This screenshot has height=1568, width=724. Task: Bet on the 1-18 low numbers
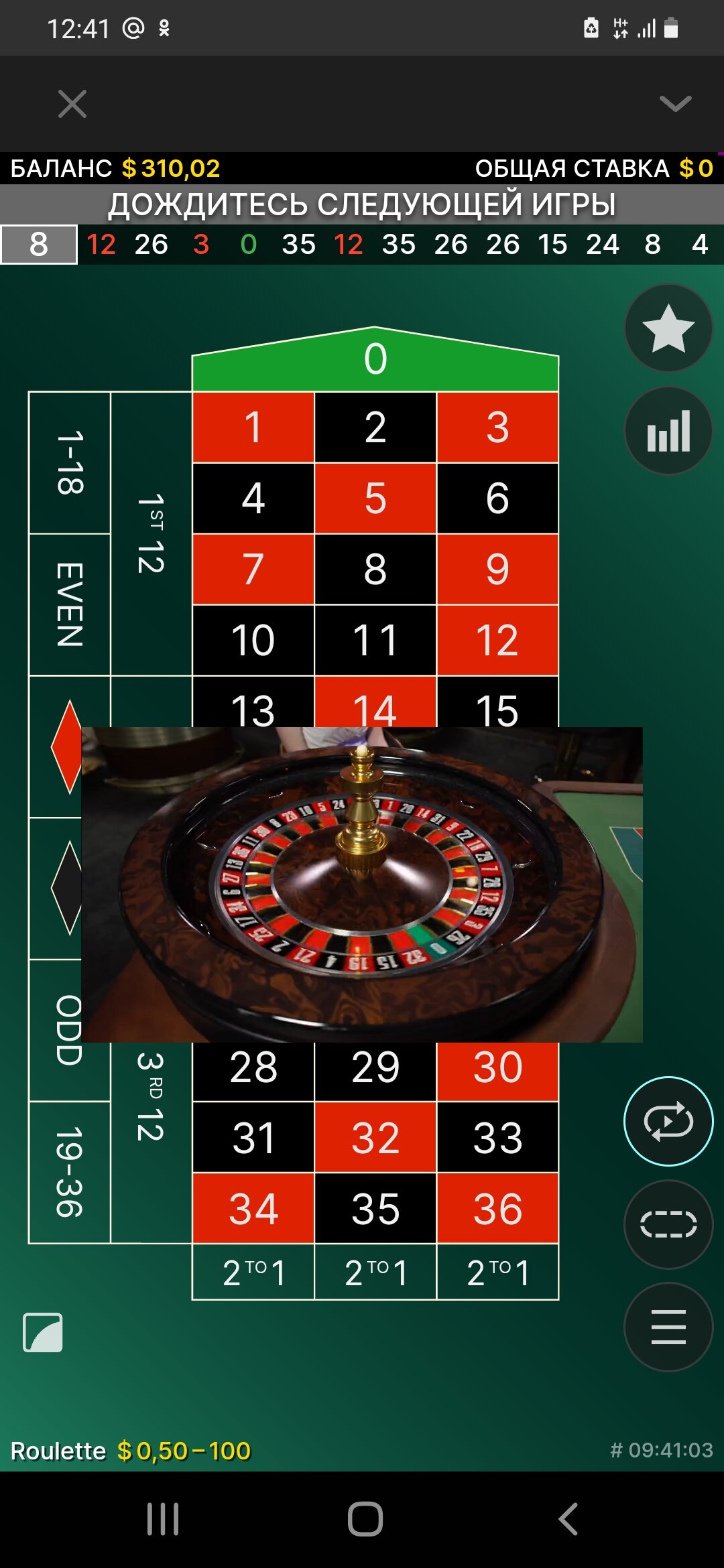(70, 462)
